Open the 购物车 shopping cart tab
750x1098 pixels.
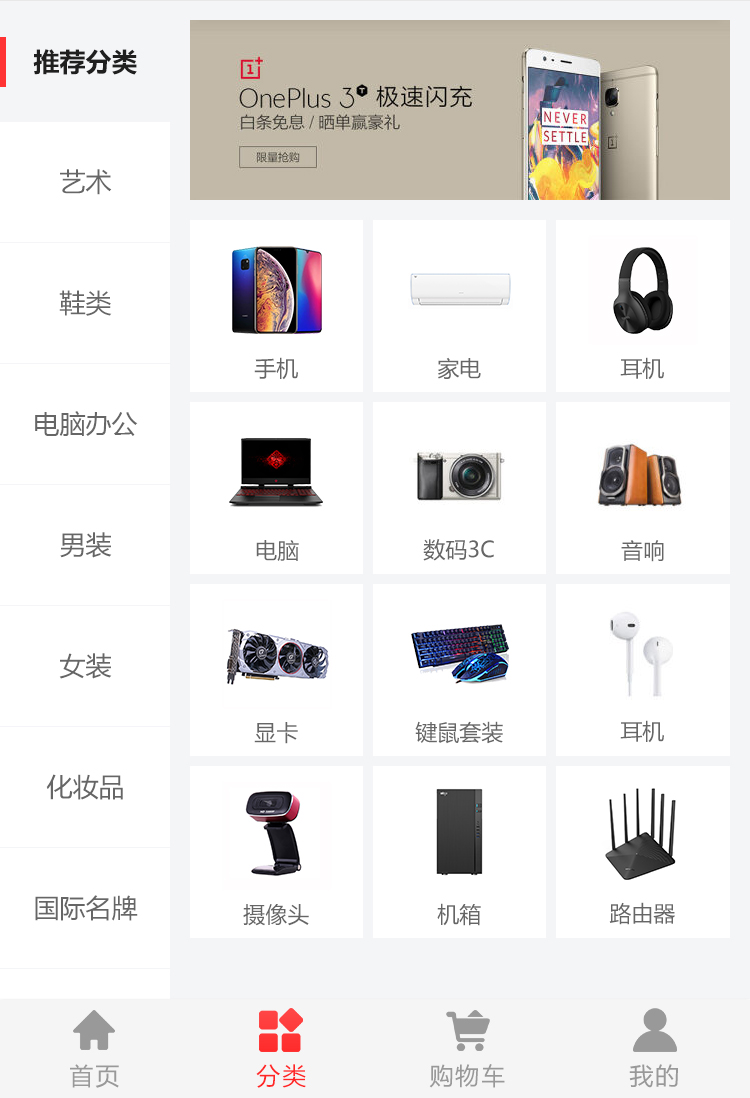467,1048
